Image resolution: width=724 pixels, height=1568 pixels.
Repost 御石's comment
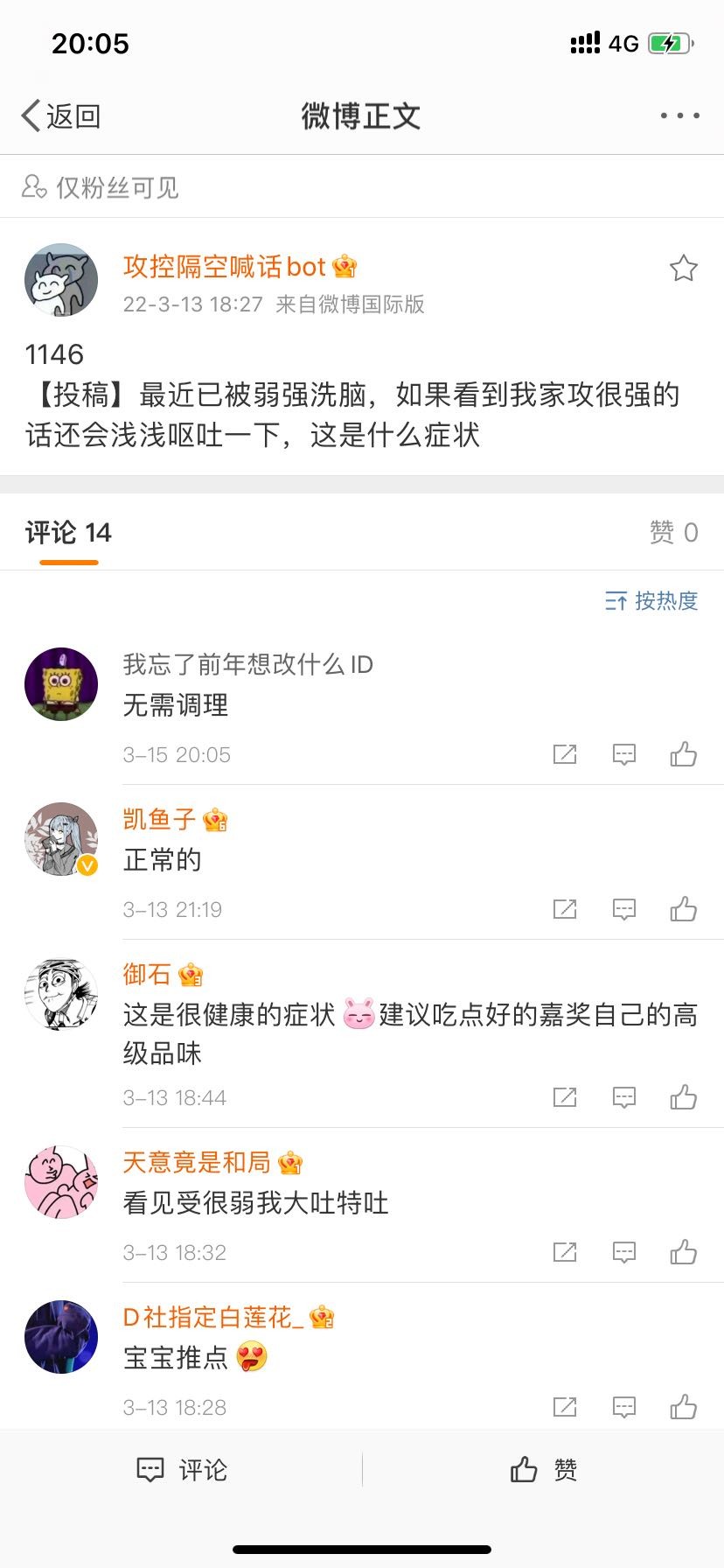(565, 1097)
